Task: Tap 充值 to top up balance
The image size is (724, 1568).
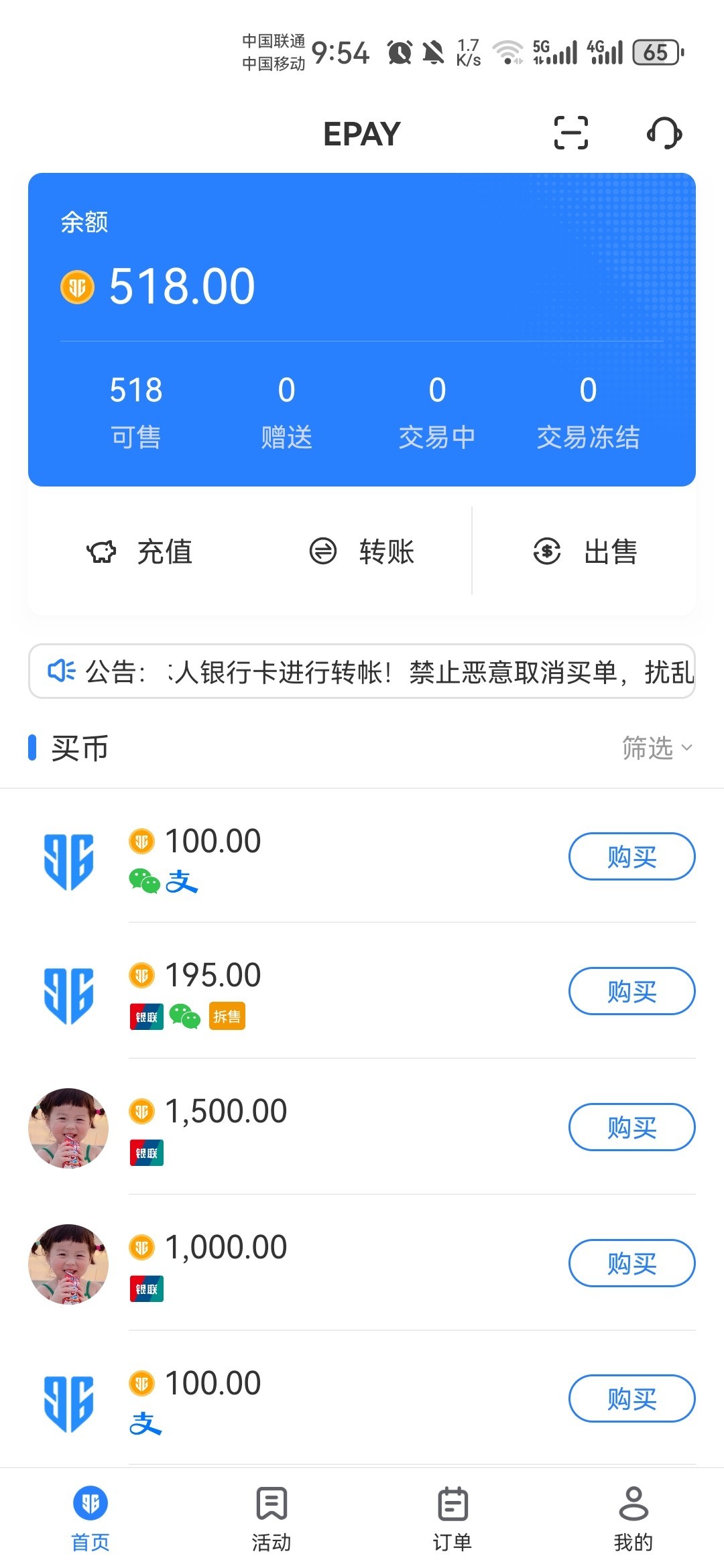Action: [x=140, y=551]
